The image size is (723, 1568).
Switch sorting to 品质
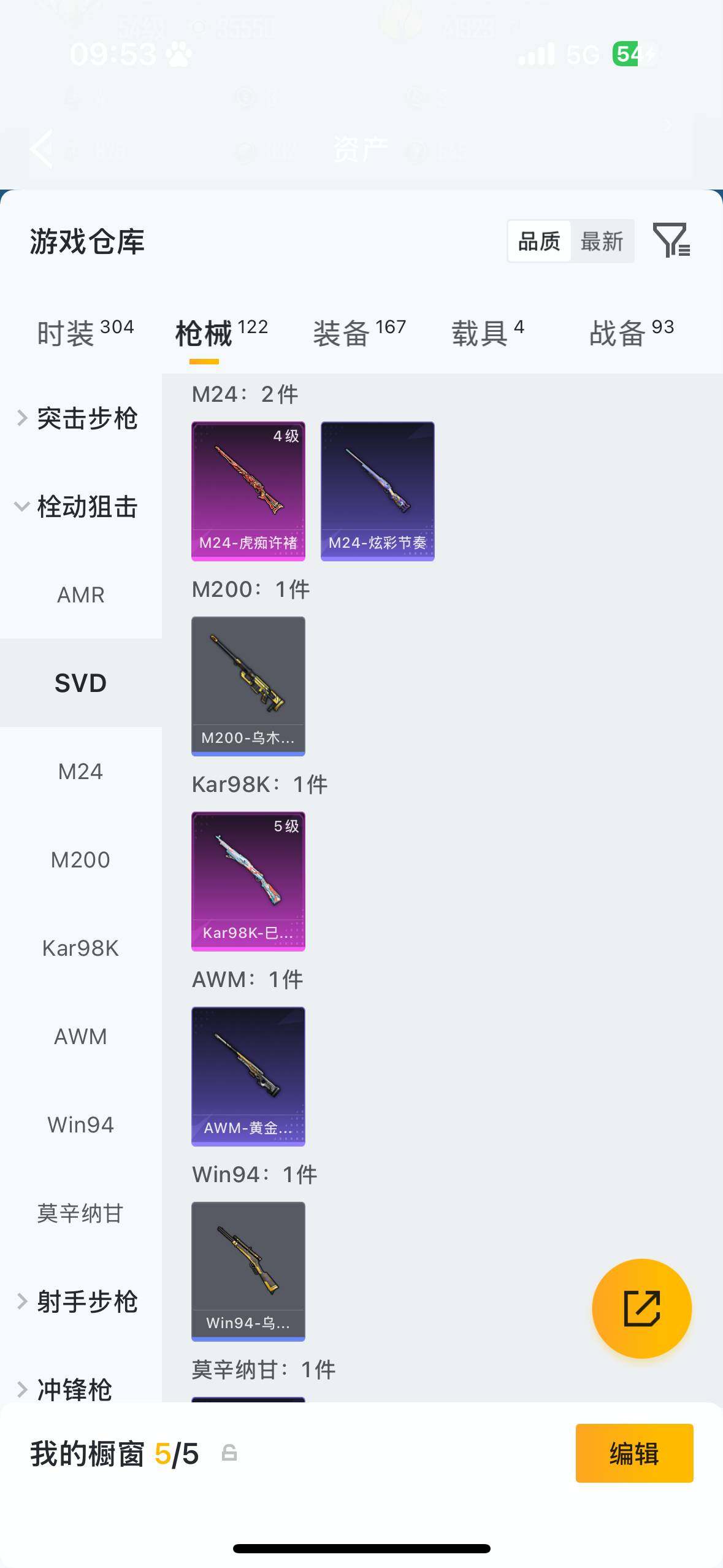click(538, 240)
